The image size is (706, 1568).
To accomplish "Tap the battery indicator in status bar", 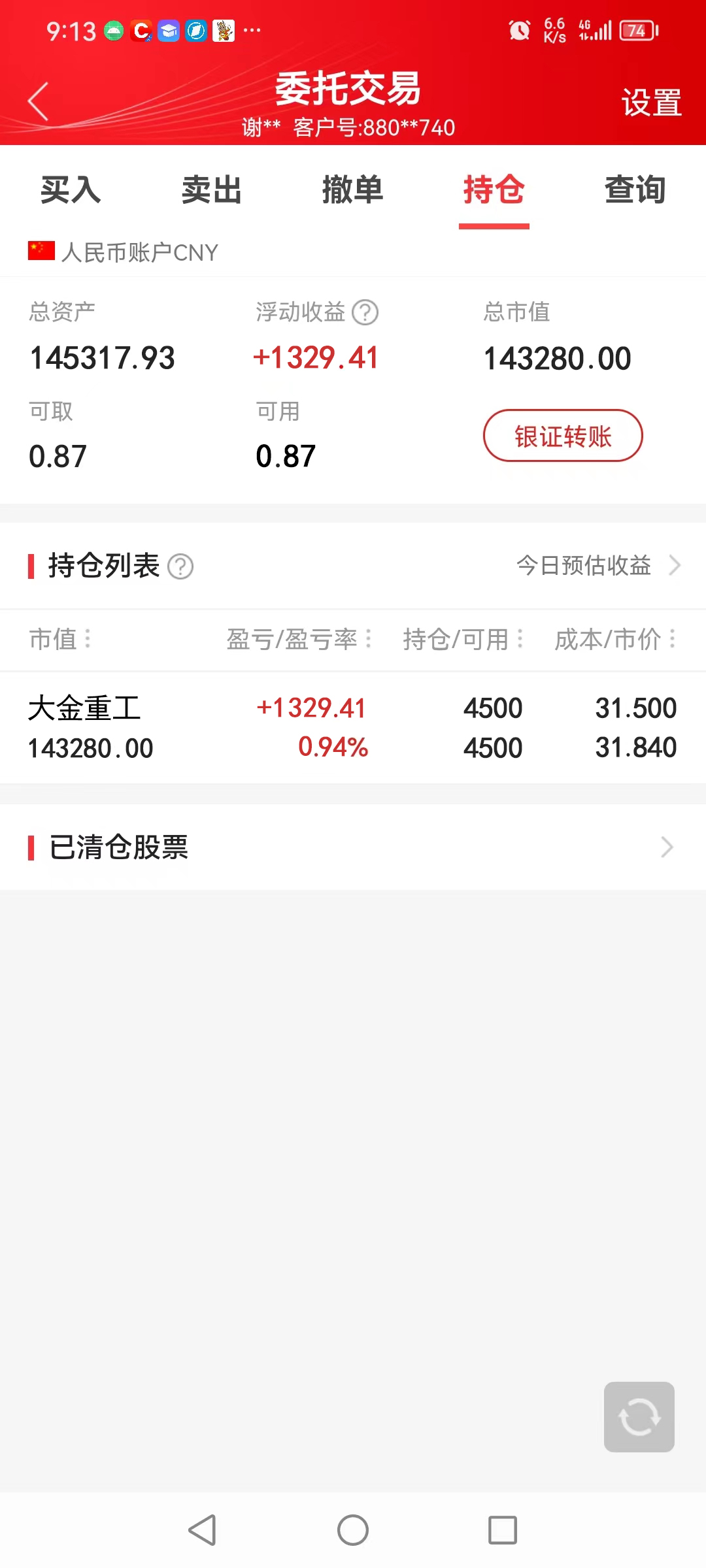I will 637,30.
